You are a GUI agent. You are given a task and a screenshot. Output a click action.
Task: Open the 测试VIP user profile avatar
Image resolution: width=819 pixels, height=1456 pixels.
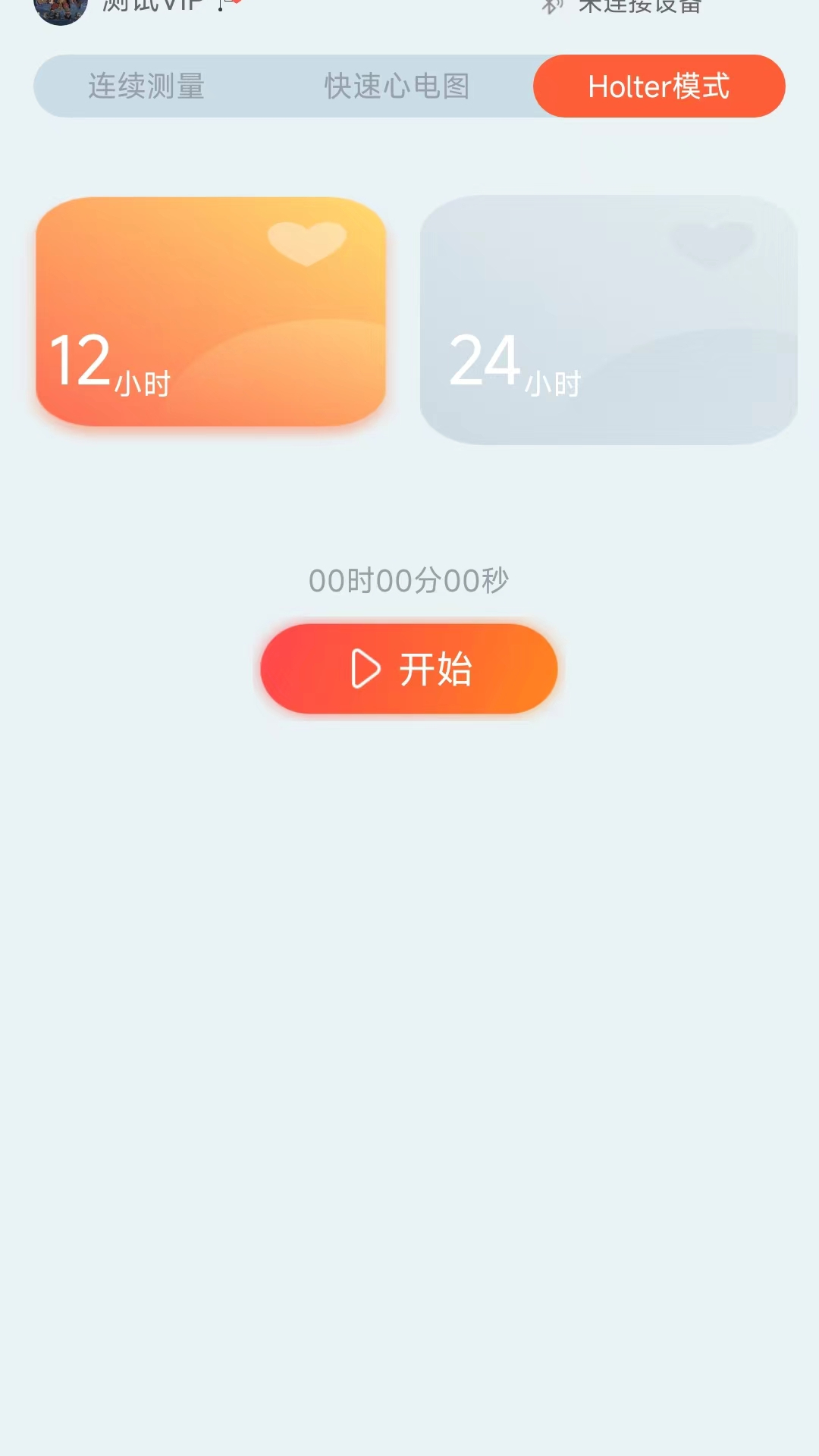coord(61,9)
